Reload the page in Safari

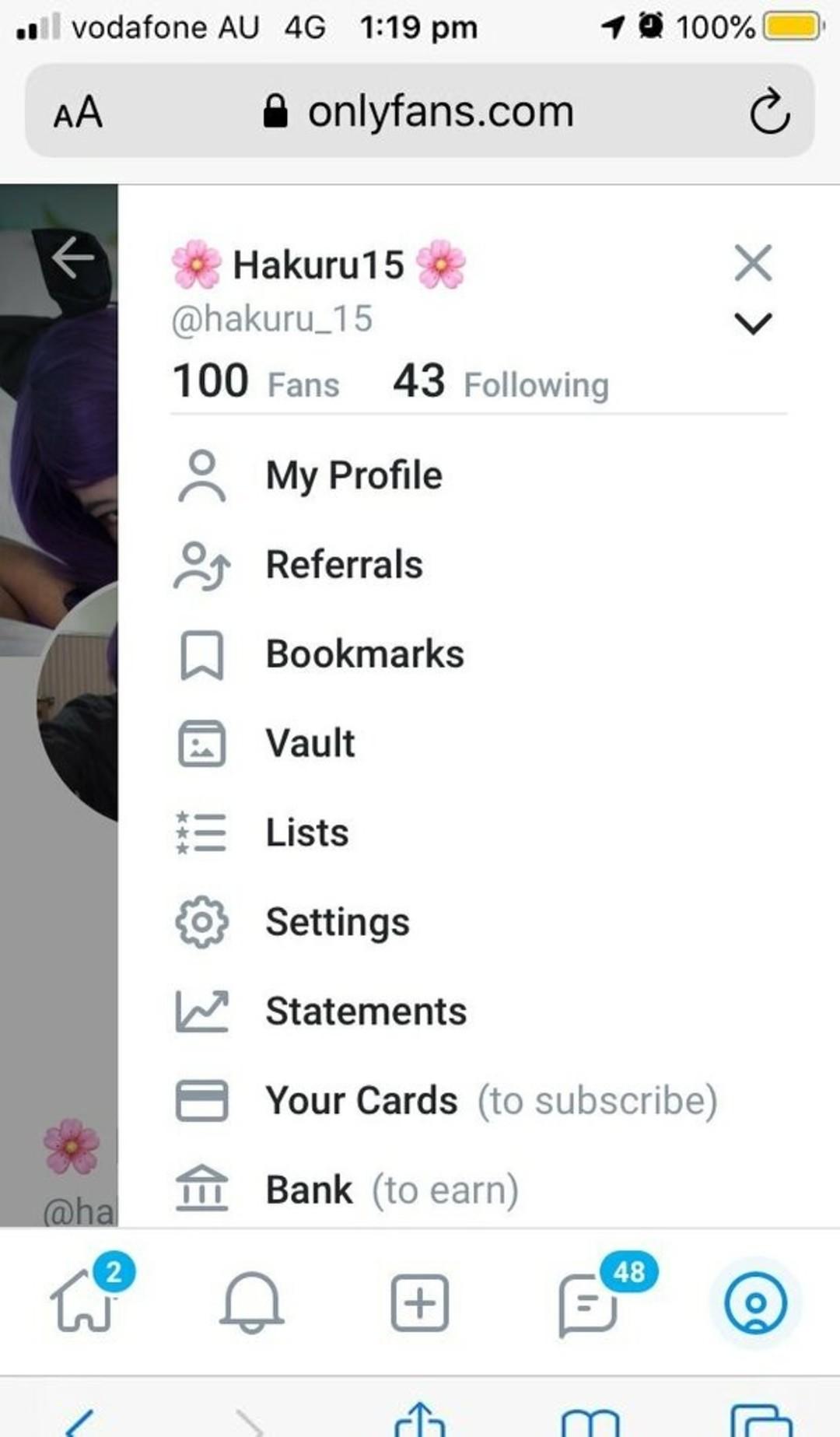(769, 112)
